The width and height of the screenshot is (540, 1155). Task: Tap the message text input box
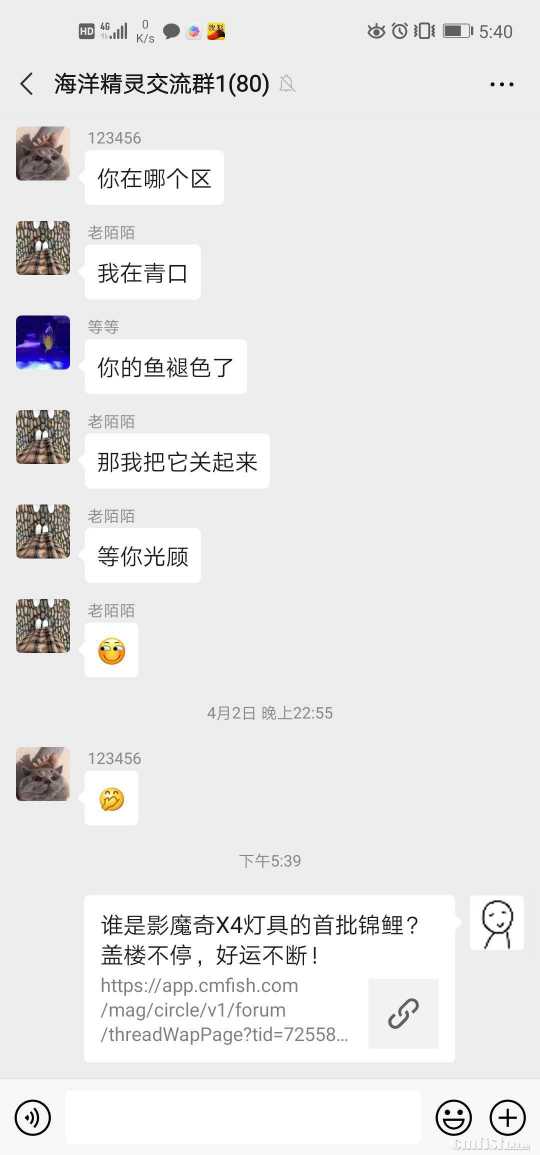tap(243, 1117)
